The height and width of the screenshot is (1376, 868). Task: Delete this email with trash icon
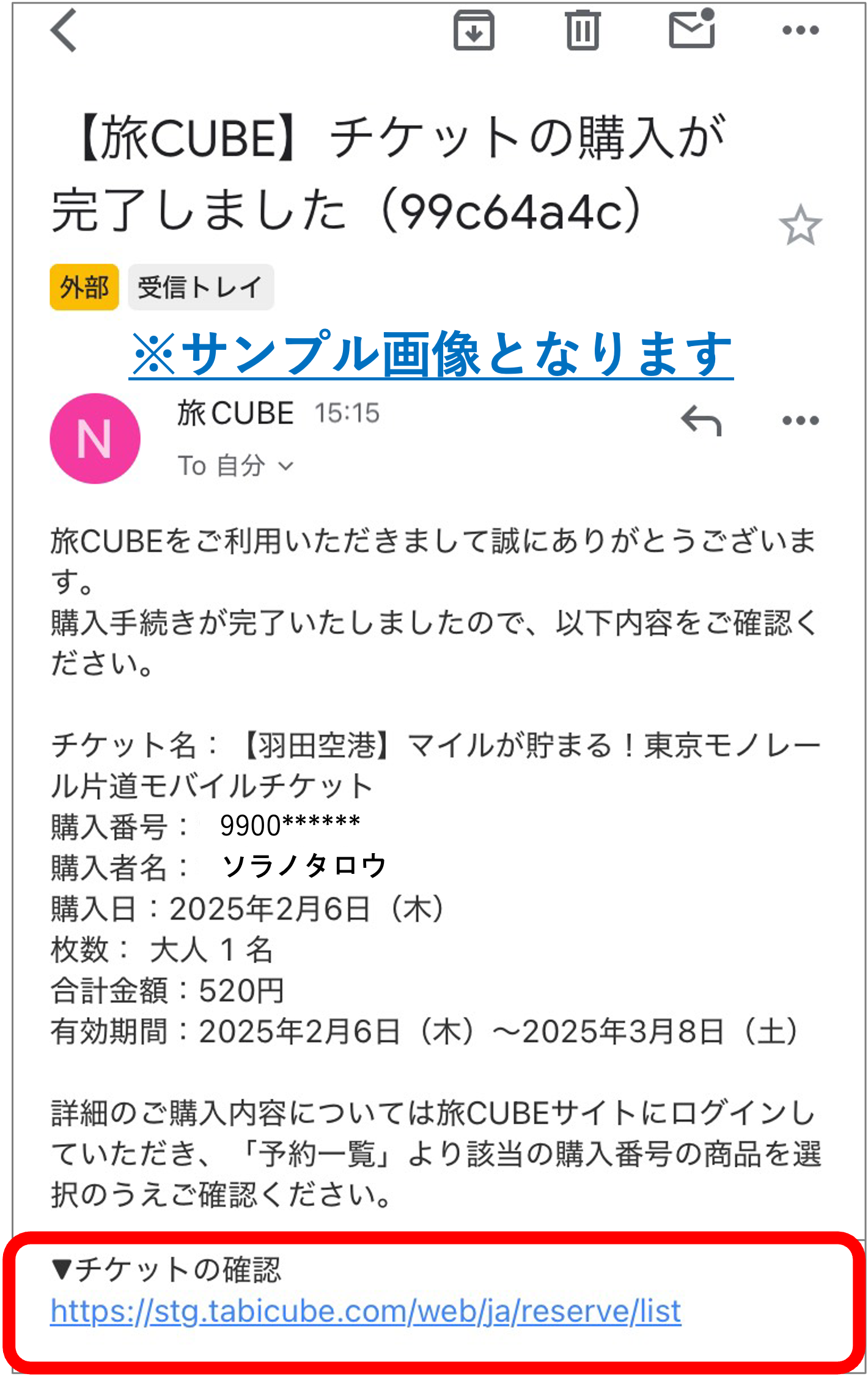582,30
